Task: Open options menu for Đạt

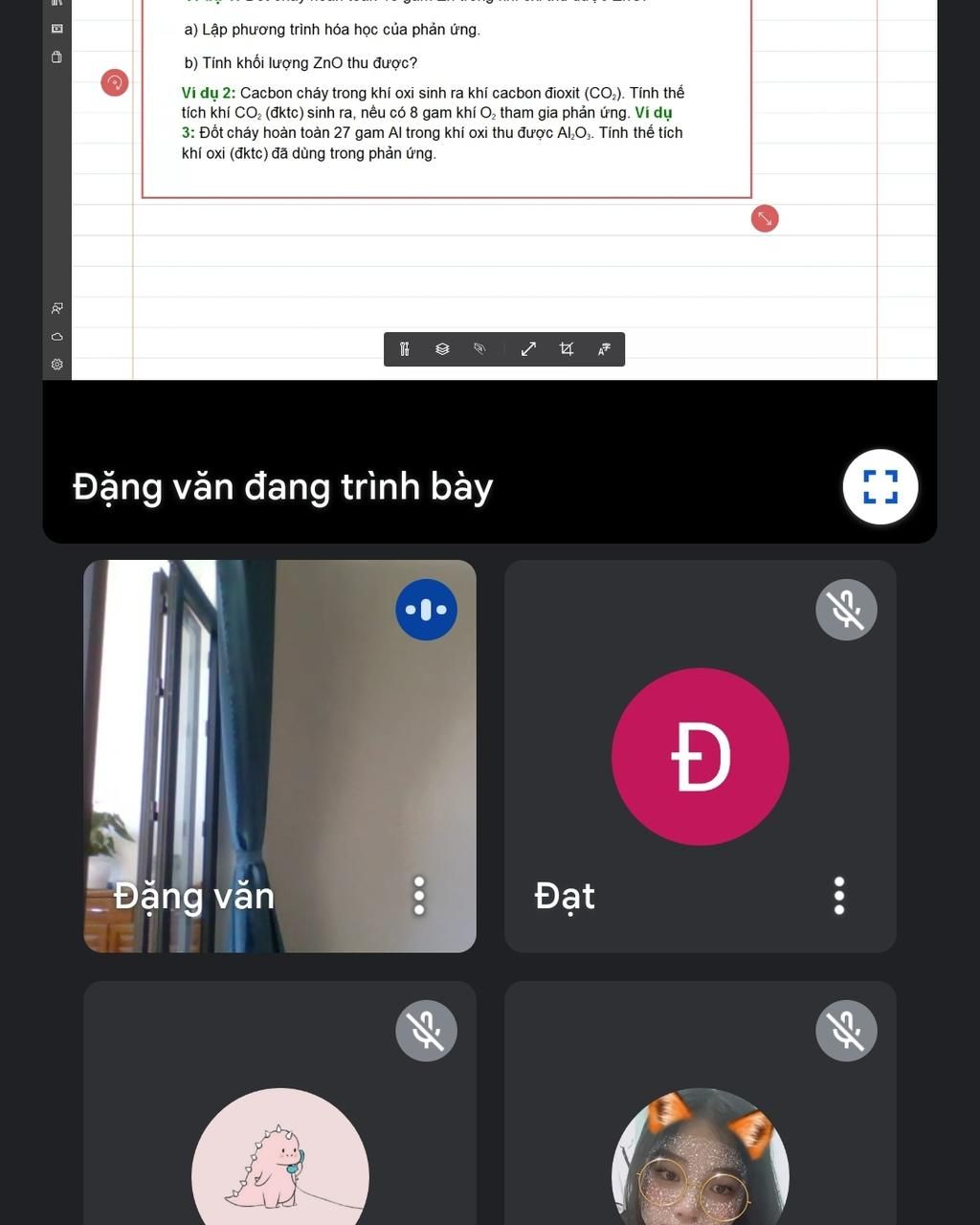Action: 838,896
